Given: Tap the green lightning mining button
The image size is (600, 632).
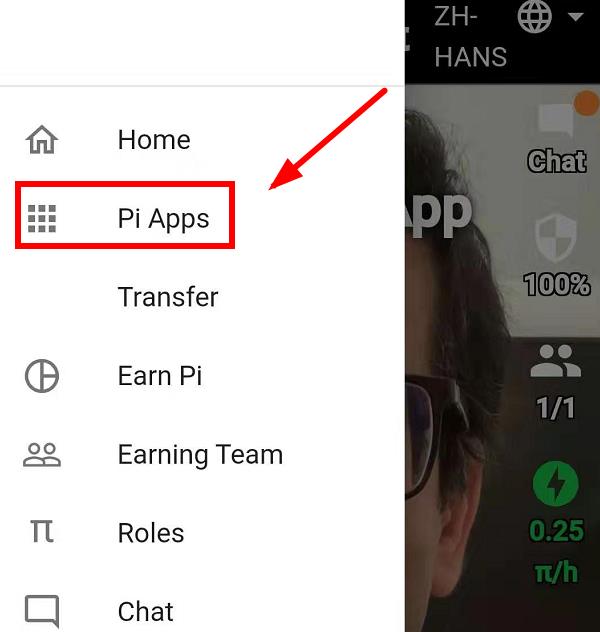Looking at the screenshot, I should click(x=556, y=485).
